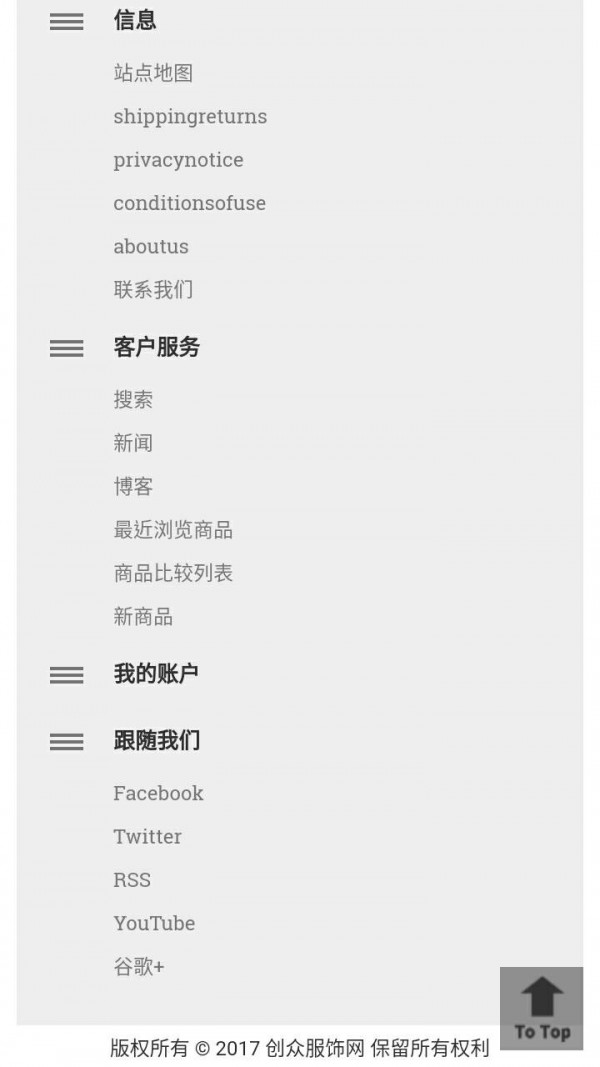The width and height of the screenshot is (600, 1067).
Task: Open 商品比较列表 comparison list
Action: tap(173, 573)
